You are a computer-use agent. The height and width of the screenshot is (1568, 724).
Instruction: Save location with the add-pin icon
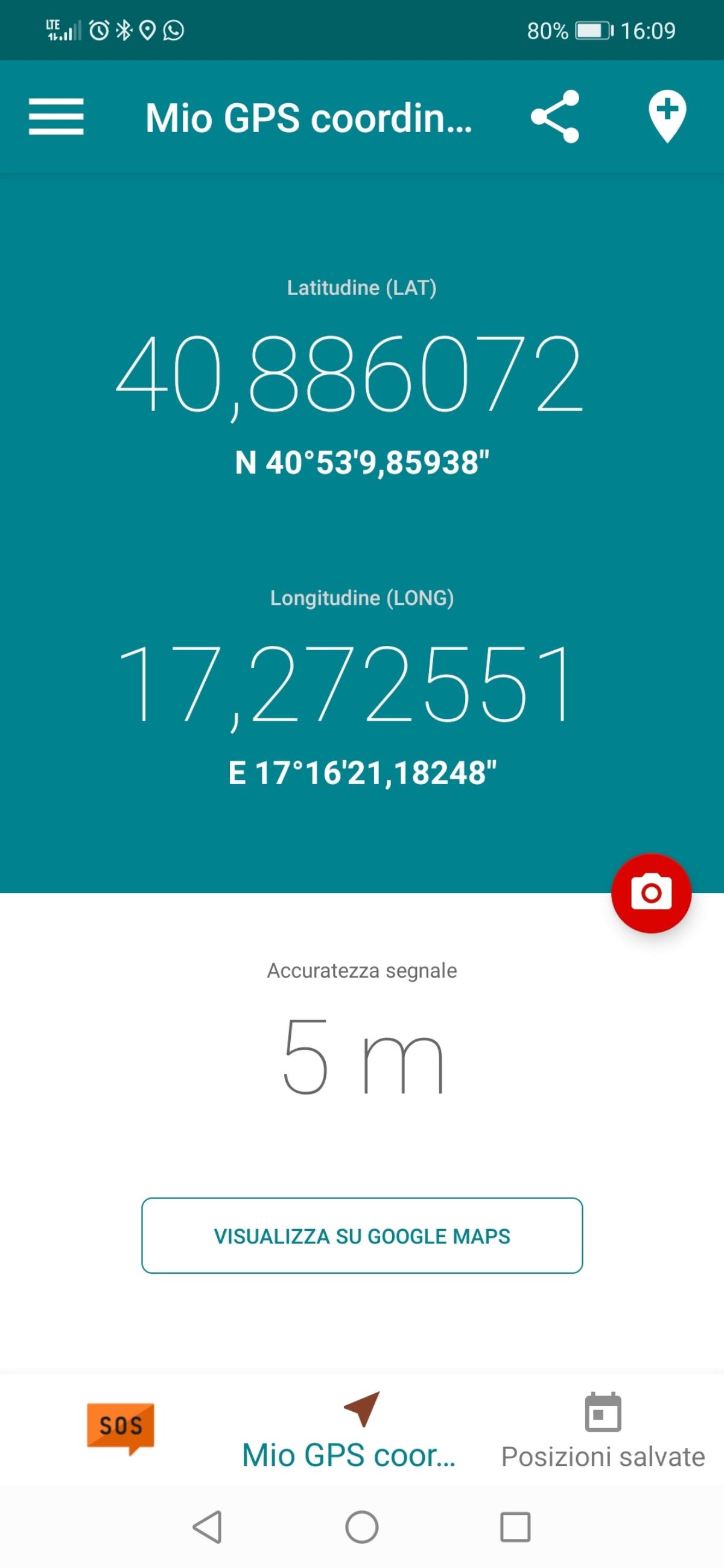667,116
